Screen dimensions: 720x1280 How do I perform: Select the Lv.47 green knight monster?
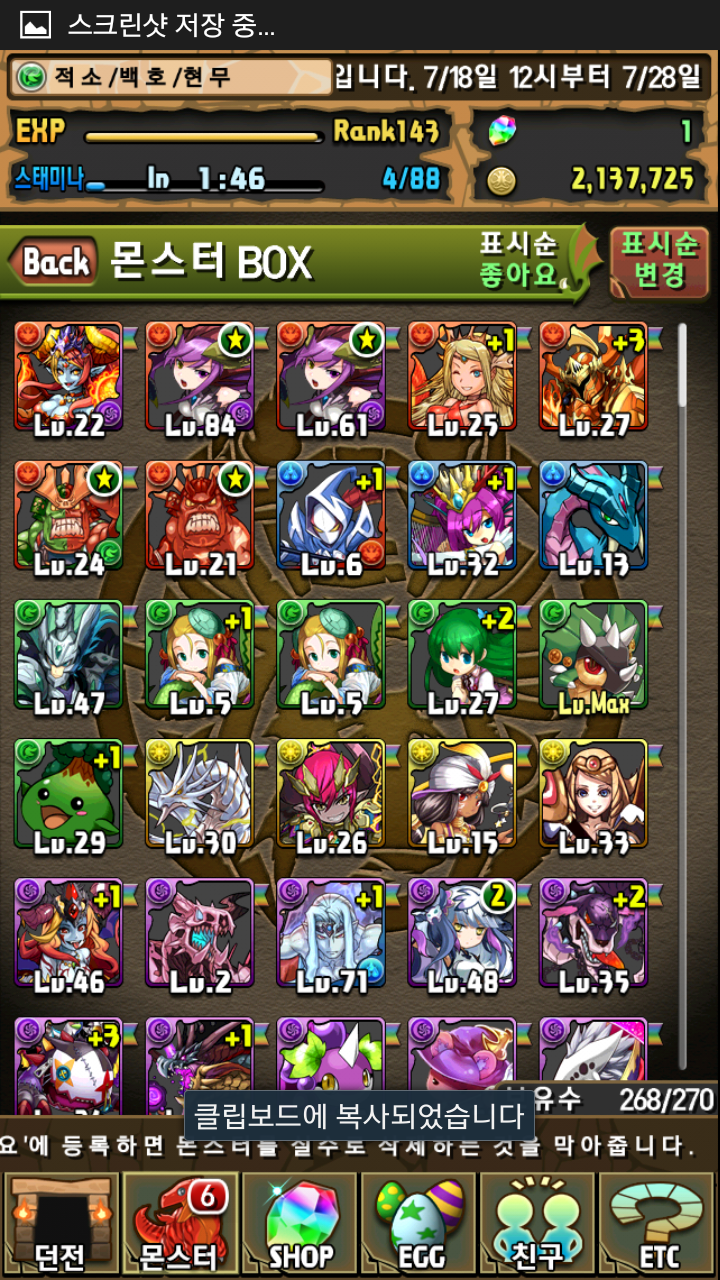click(68, 656)
